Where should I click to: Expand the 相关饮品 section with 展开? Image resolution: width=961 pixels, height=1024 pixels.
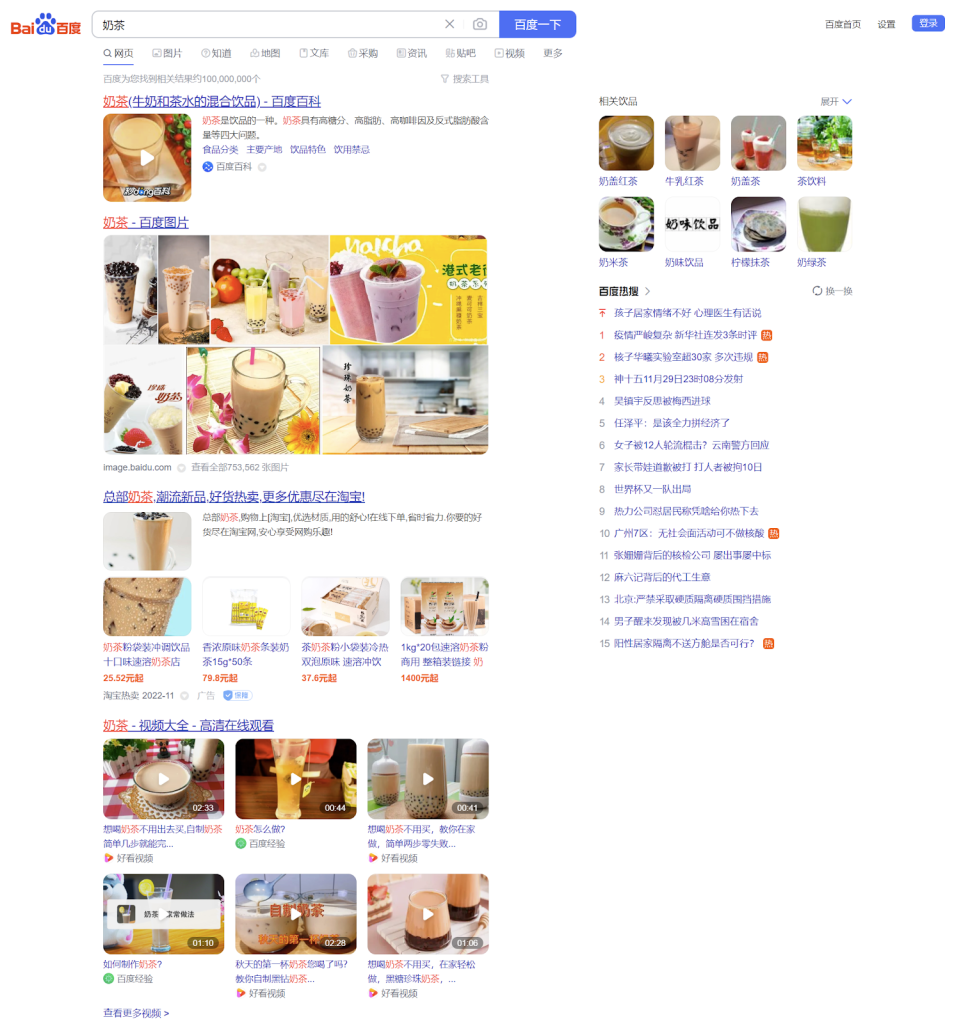[x=836, y=101]
